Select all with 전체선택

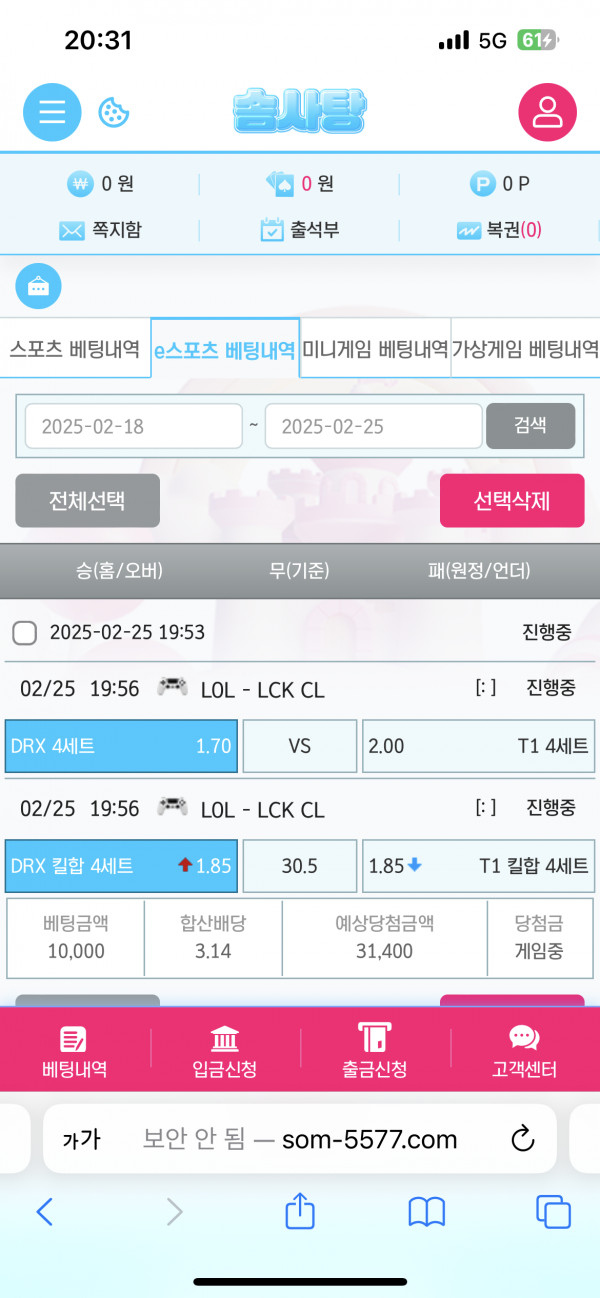click(x=87, y=500)
